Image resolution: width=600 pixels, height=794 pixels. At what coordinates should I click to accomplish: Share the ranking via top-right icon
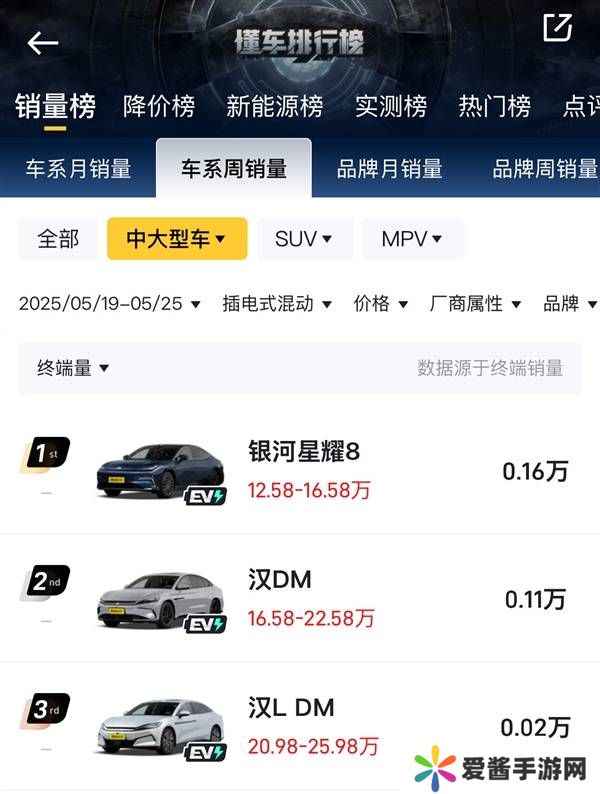point(557,28)
